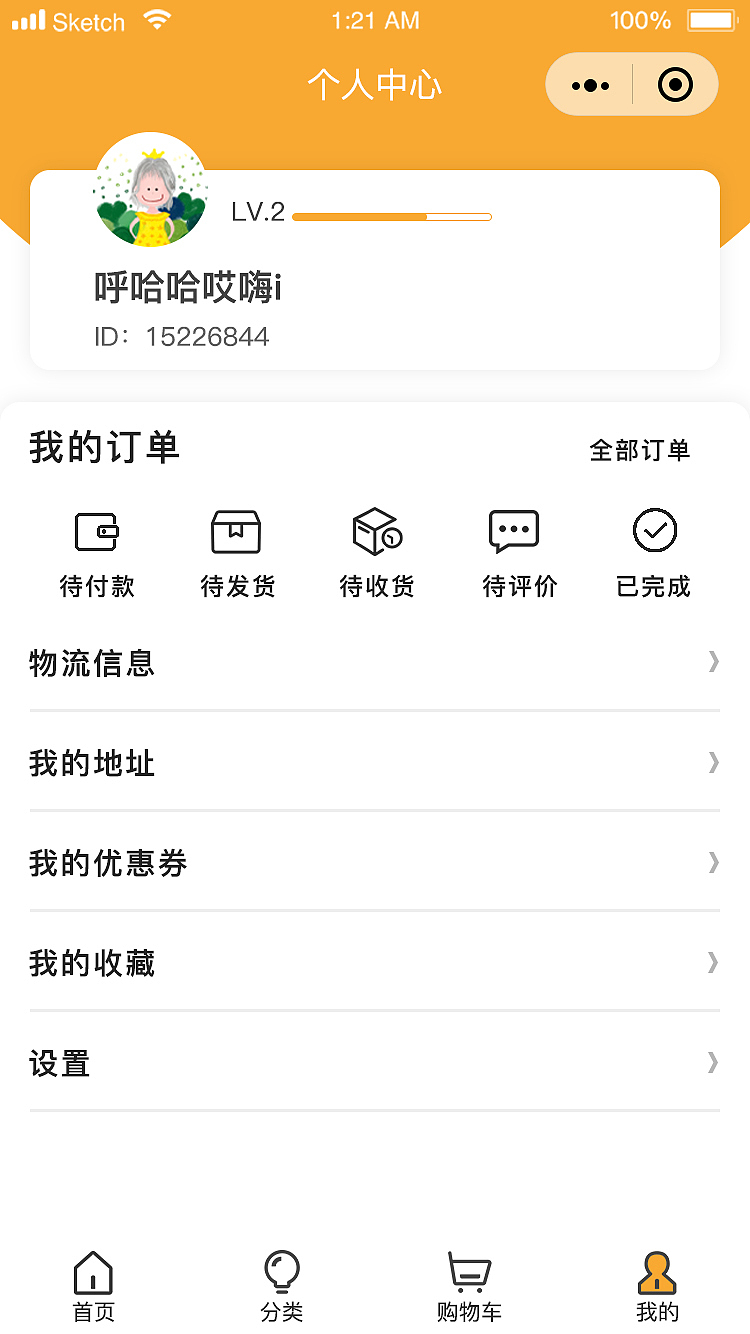Open the WeChat capsule more options menu
Viewport: 750px width, 1334px height.
click(x=588, y=85)
